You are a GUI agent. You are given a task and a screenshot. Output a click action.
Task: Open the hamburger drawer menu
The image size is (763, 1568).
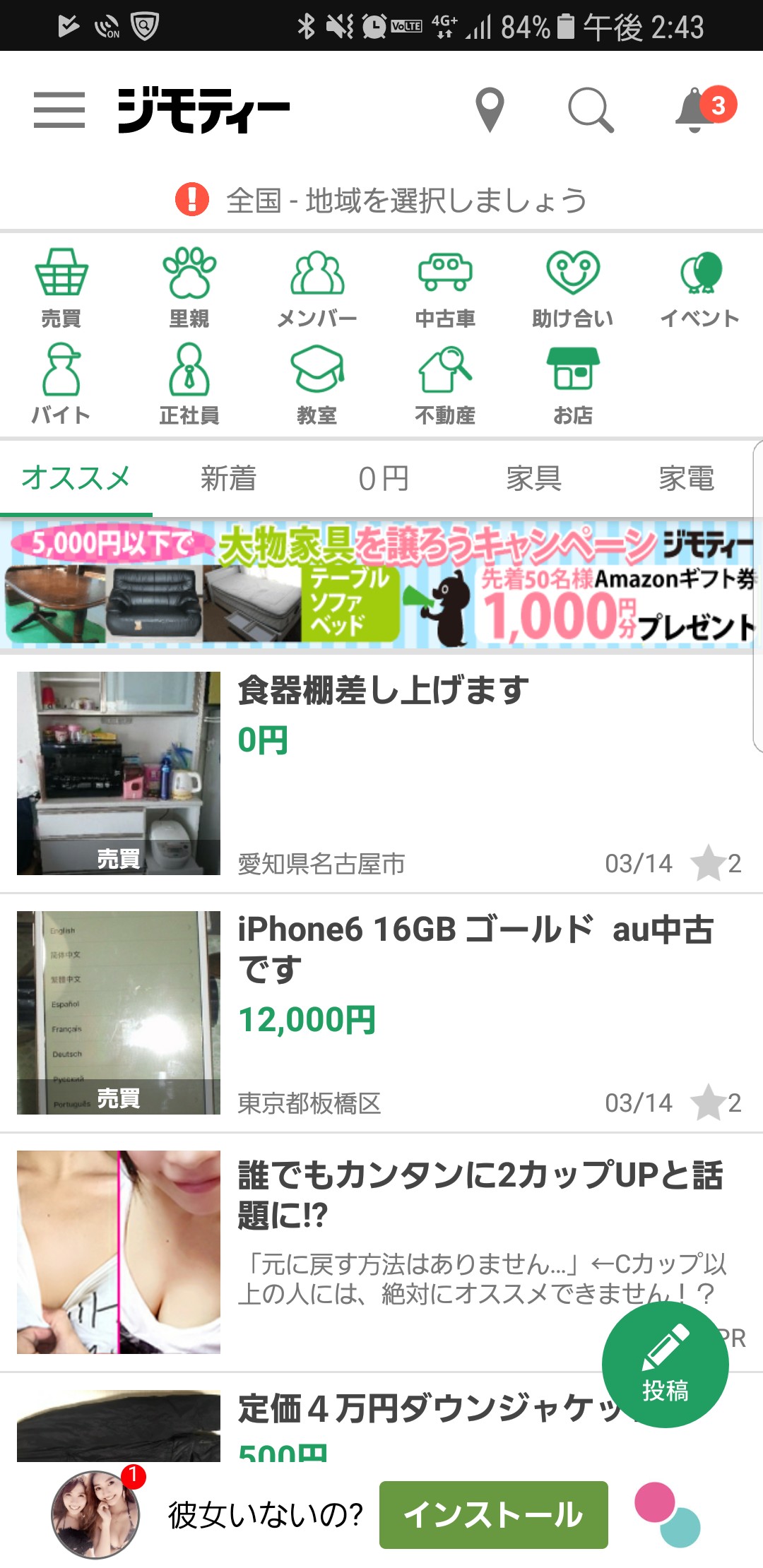59,109
